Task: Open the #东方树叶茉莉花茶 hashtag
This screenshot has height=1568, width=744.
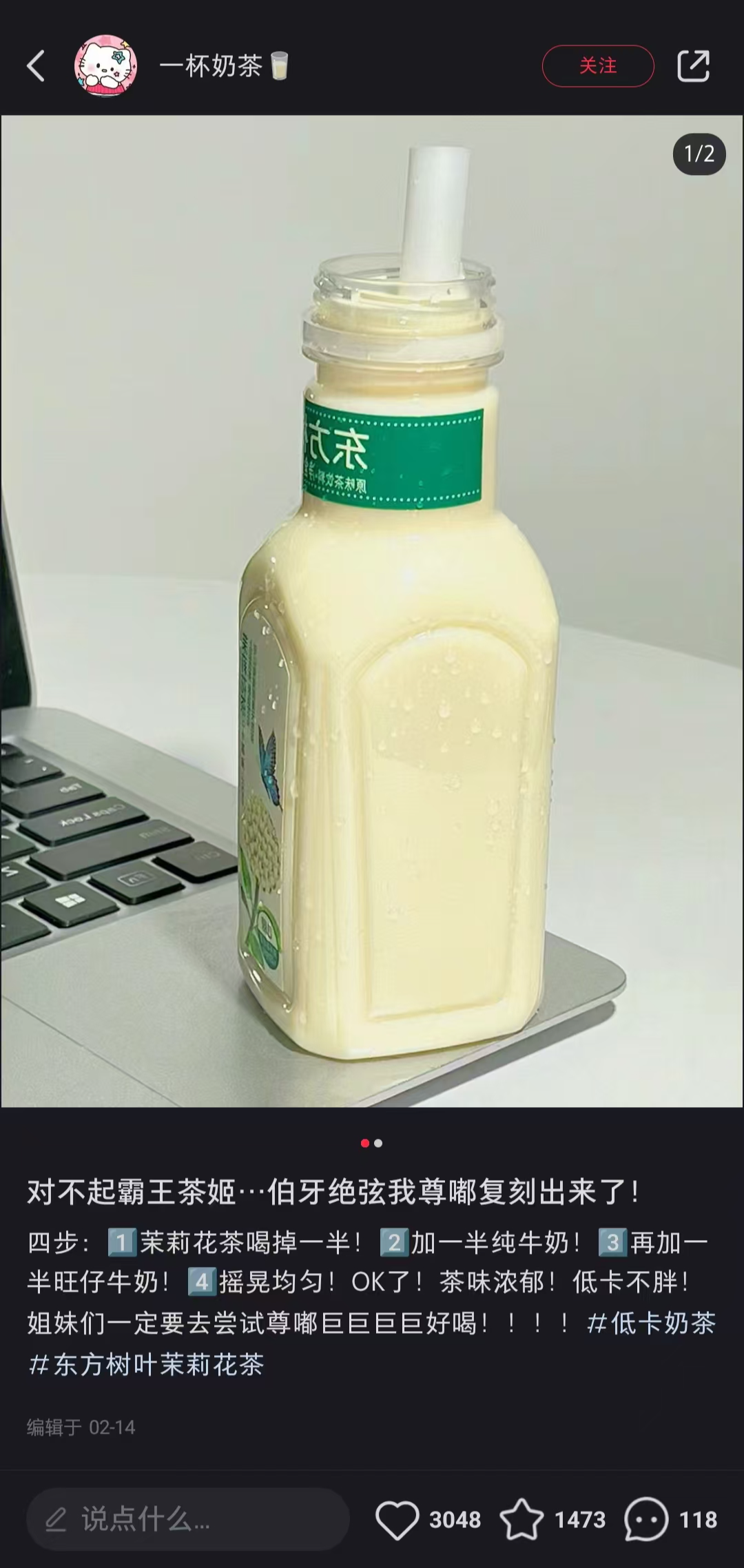Action: pos(146,1365)
